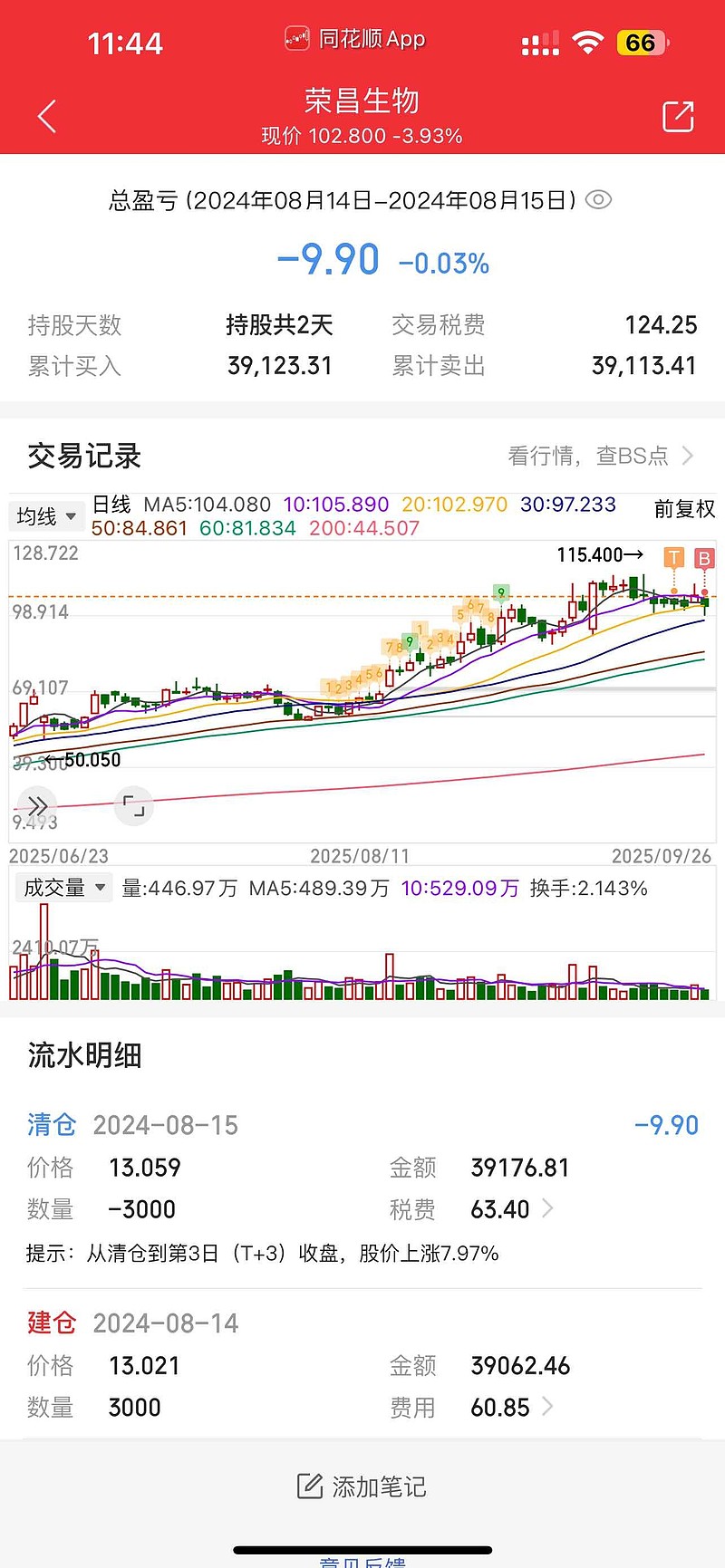Share this trade record page
Screen dimensions: 725x1568
(x=678, y=117)
